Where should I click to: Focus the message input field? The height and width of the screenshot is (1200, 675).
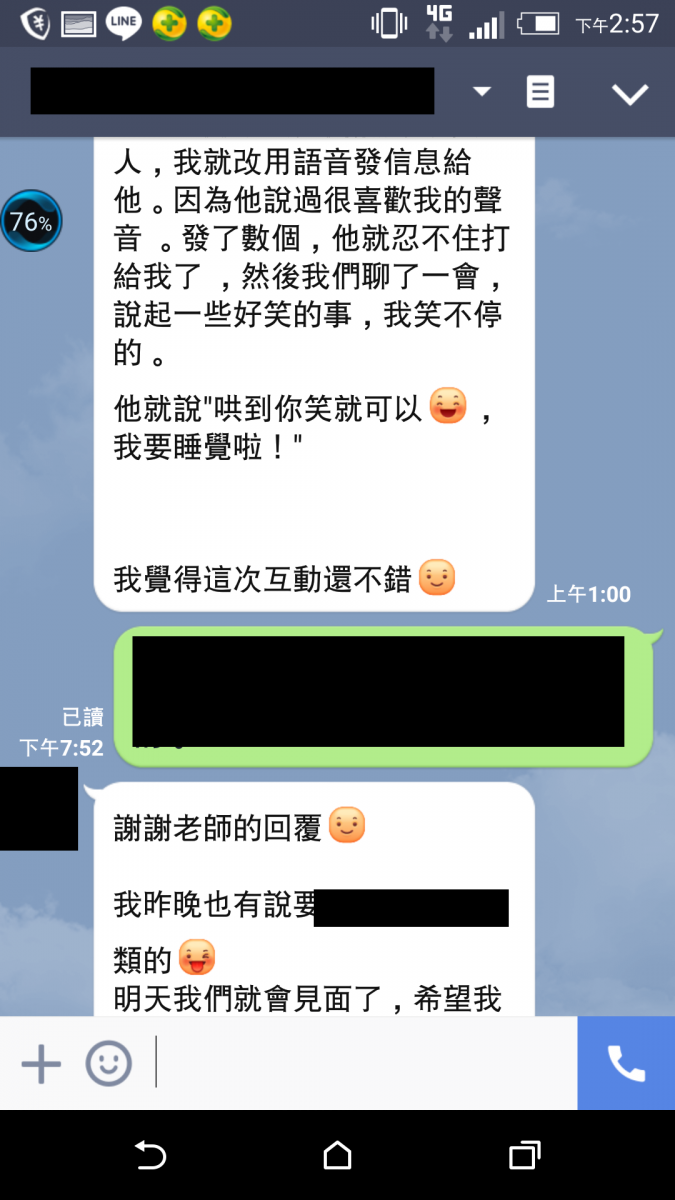(x=365, y=1063)
